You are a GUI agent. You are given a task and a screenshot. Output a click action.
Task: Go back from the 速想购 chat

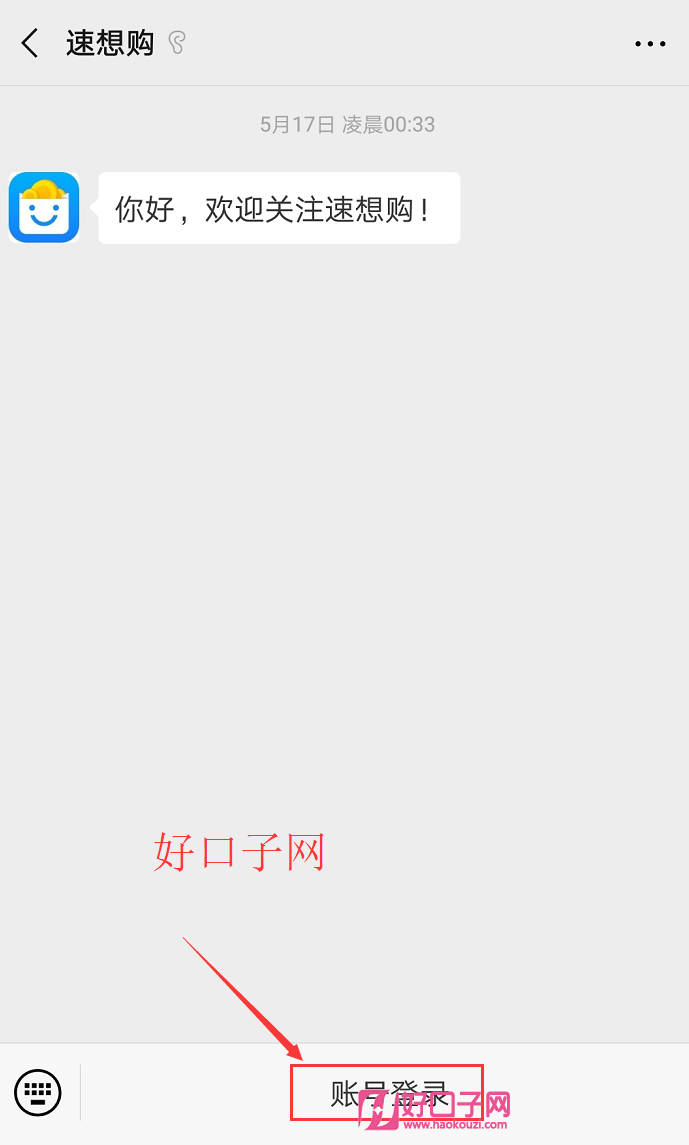pos(31,44)
